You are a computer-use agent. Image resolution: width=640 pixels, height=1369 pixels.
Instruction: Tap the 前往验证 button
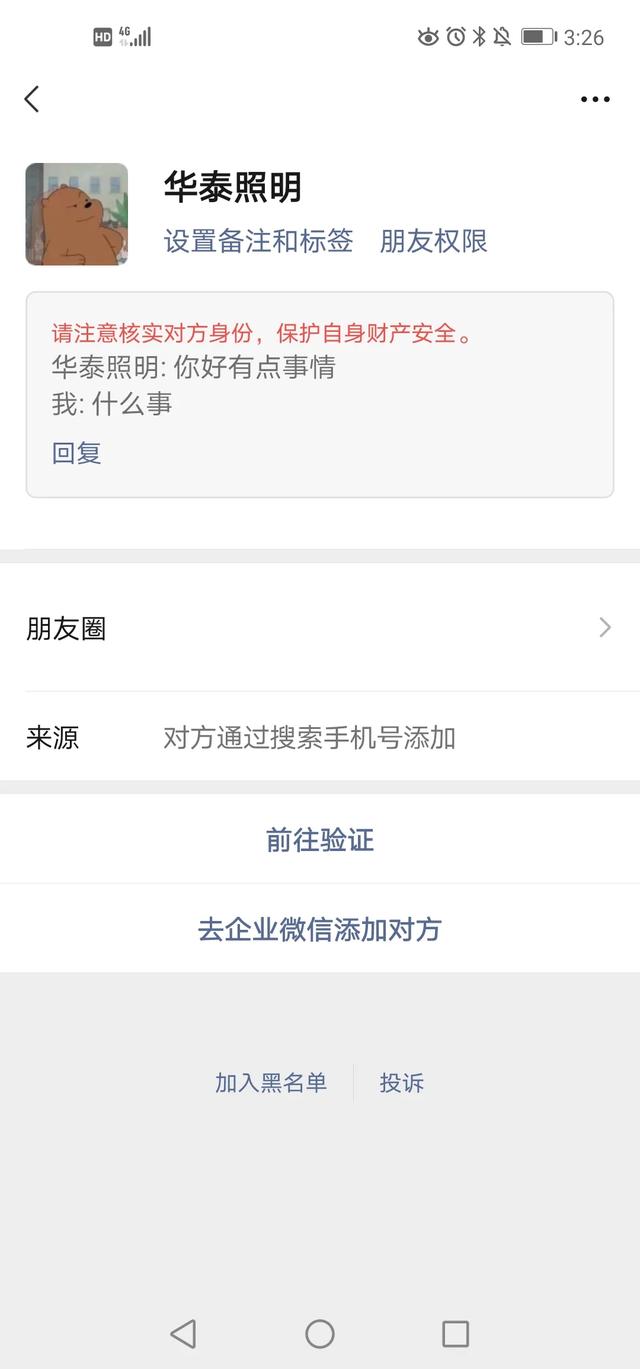tap(320, 839)
